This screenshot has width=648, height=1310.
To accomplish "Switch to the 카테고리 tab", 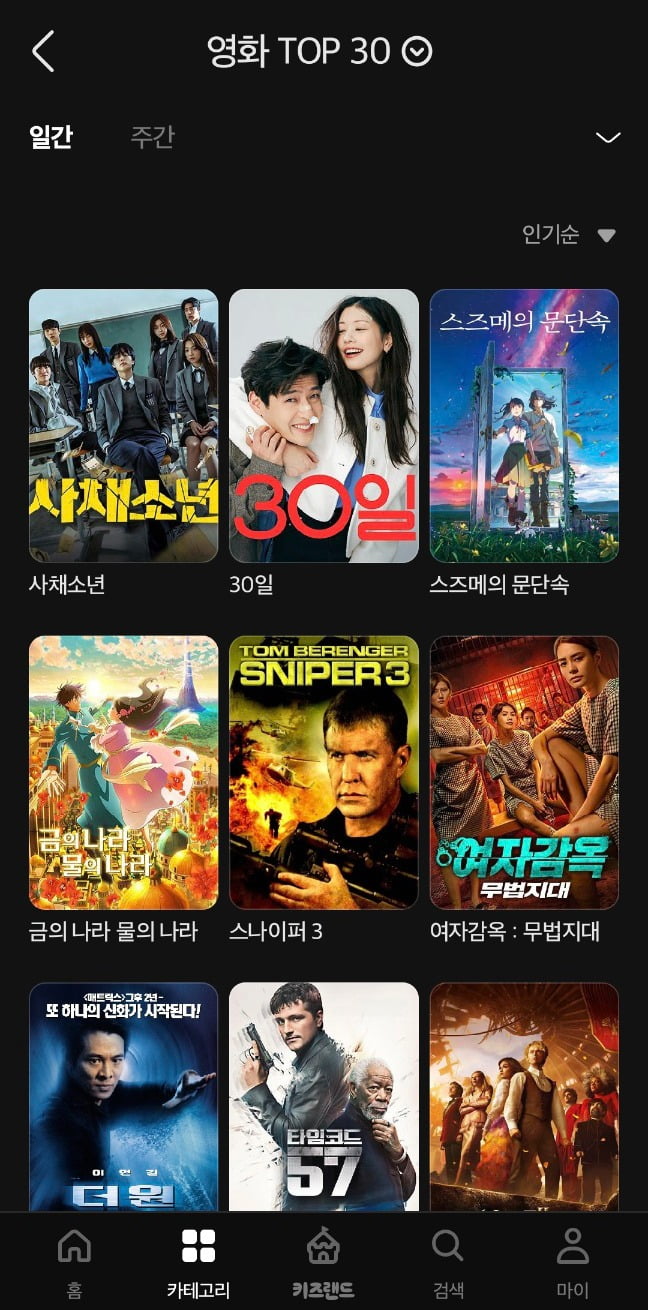I will point(198,1262).
